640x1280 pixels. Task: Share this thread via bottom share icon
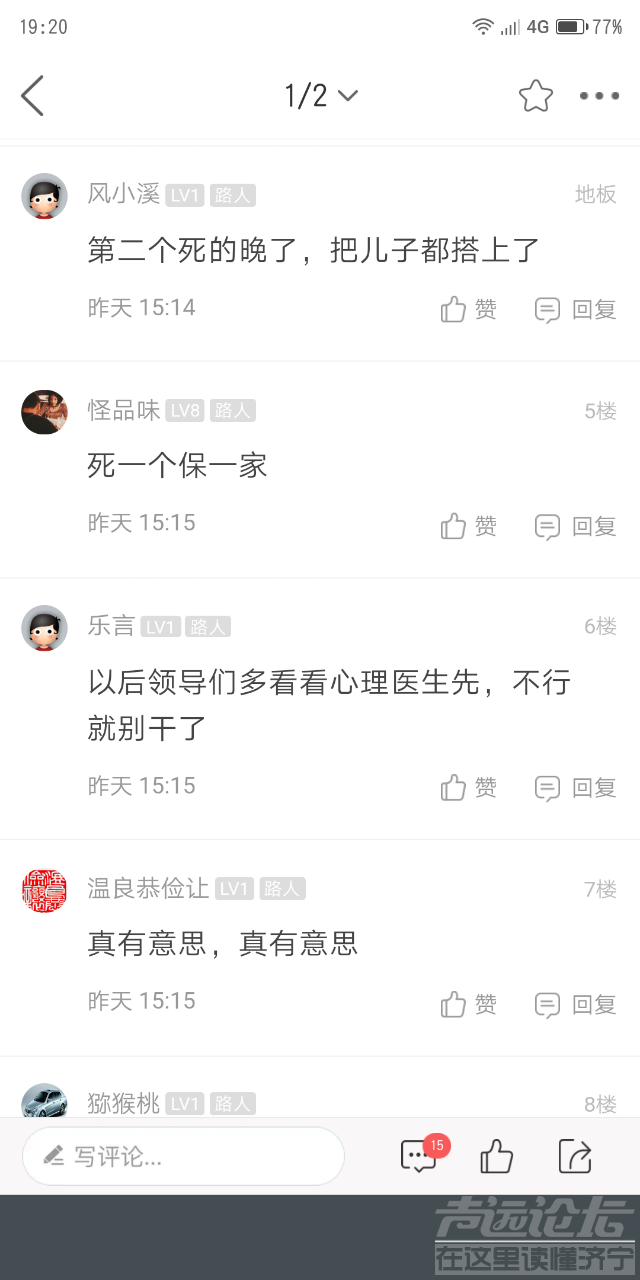click(x=575, y=1157)
